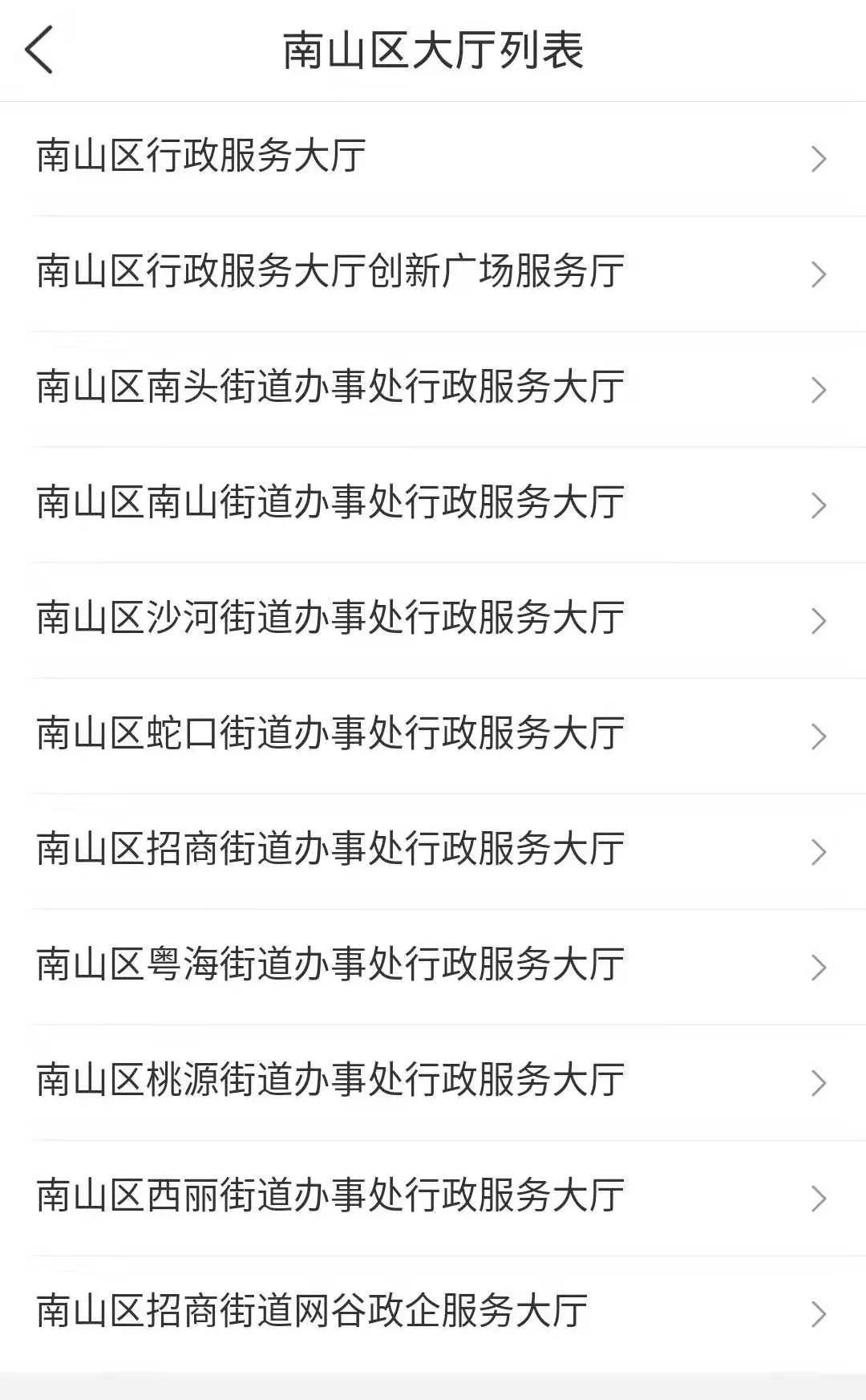The width and height of the screenshot is (866, 1400).
Task: Tap chevron on 沙河街道 row
Action: click(x=819, y=618)
